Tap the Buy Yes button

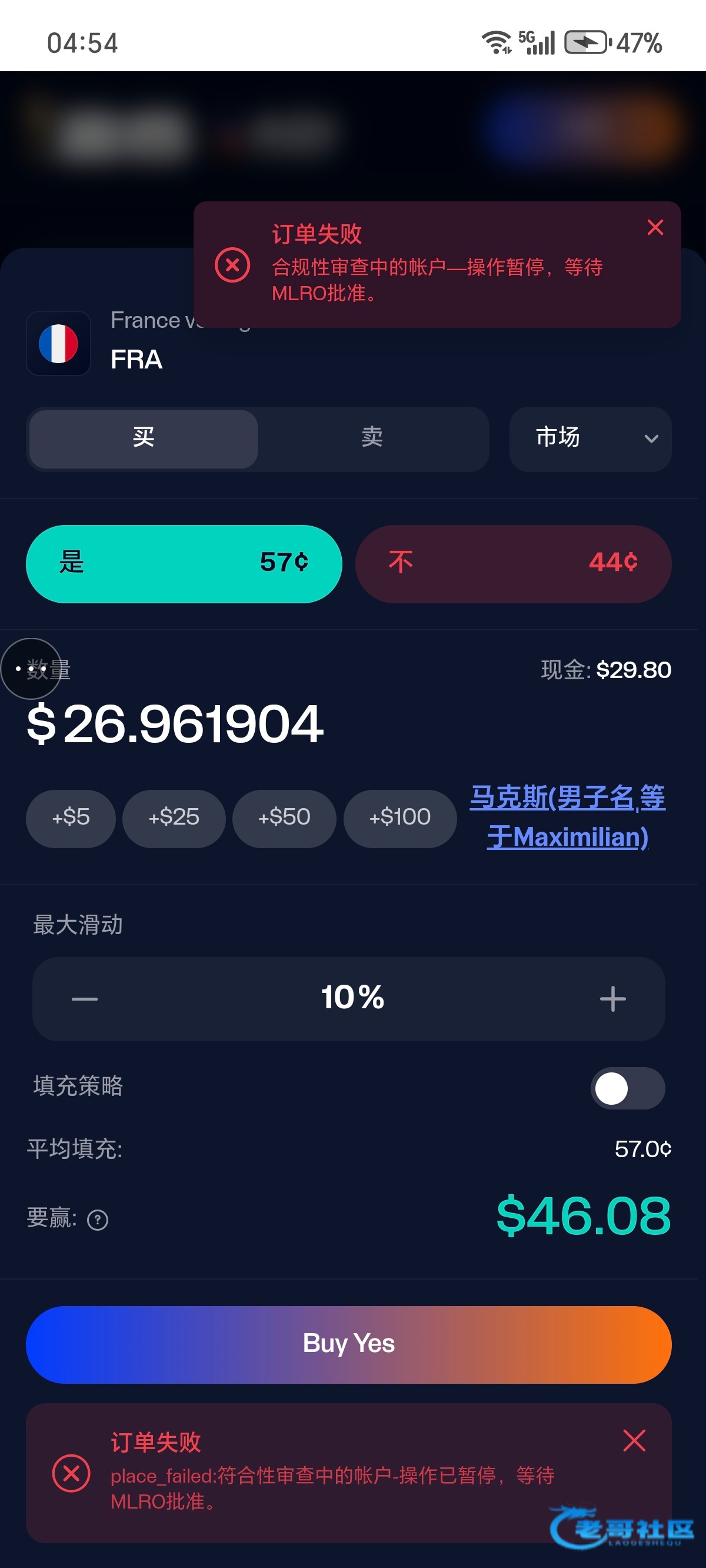(x=349, y=1344)
